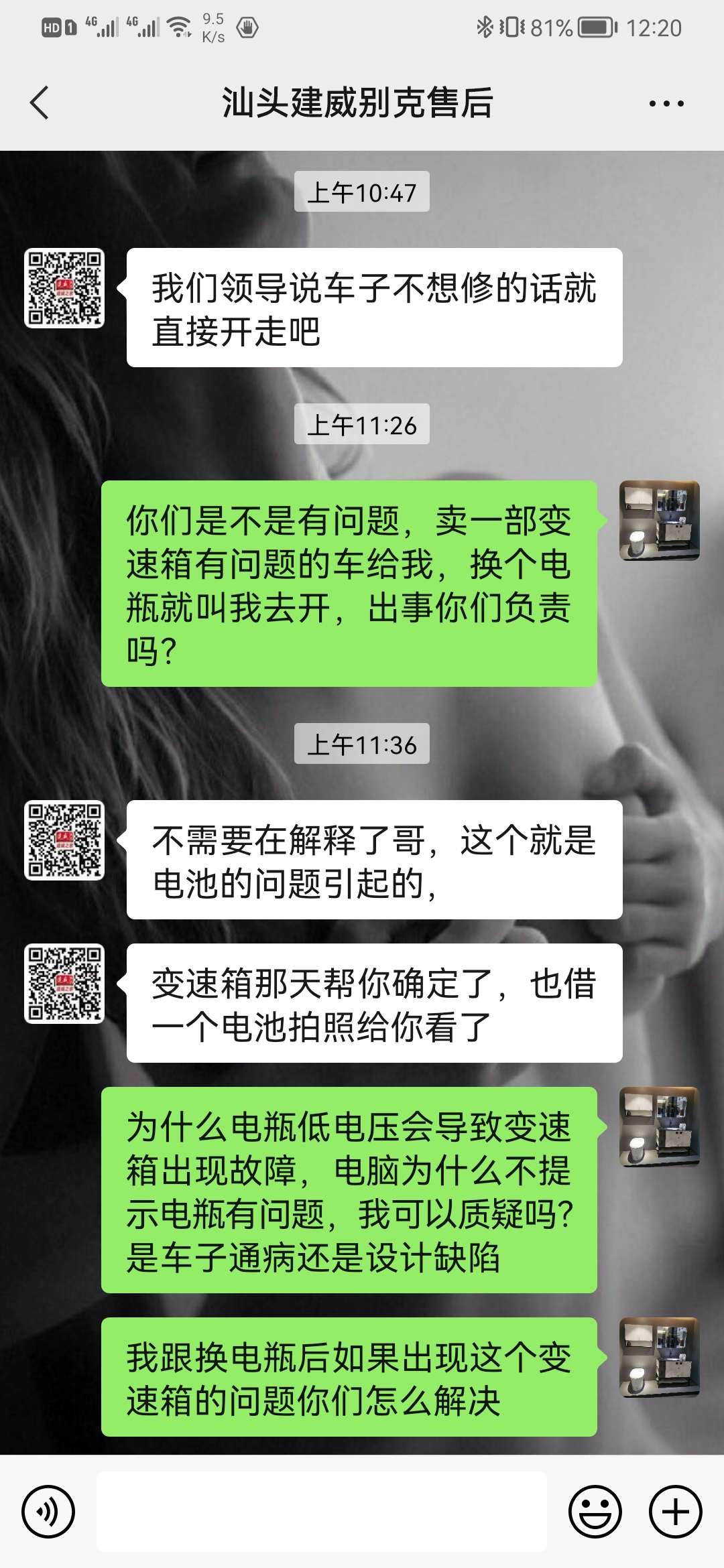Open the plus attachment menu

click(x=676, y=1512)
